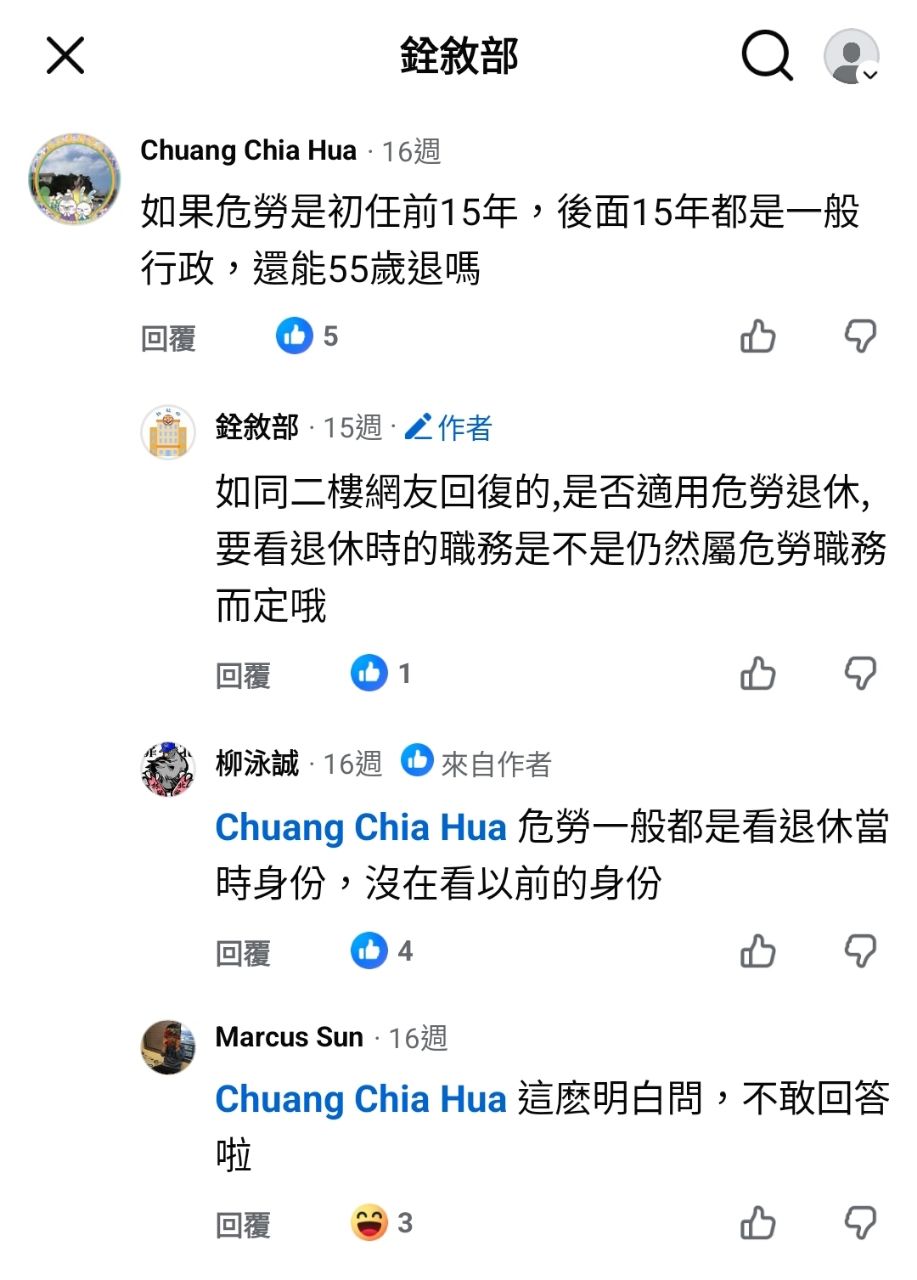This screenshot has width=917, height=1280.
Task: Close the 銓敘部 comments page
Action: [x=65, y=56]
